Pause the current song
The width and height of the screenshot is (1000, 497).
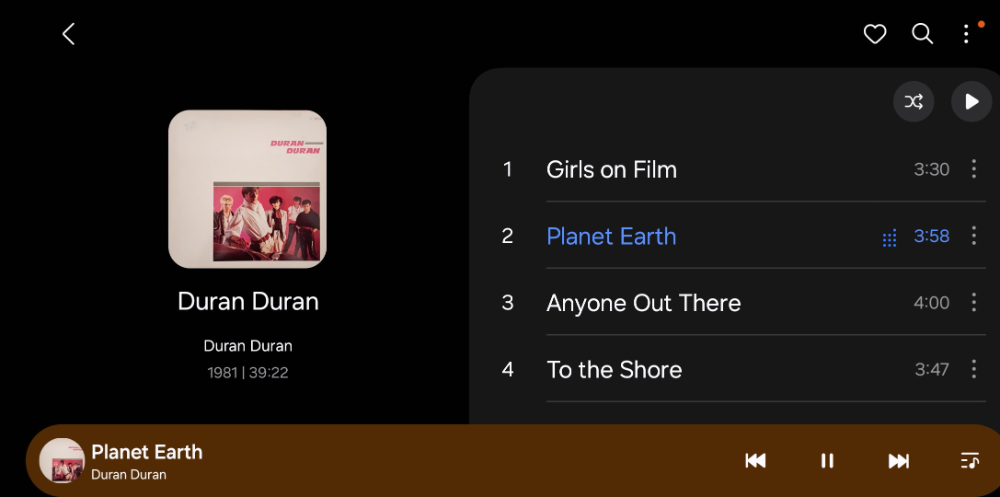click(827, 460)
